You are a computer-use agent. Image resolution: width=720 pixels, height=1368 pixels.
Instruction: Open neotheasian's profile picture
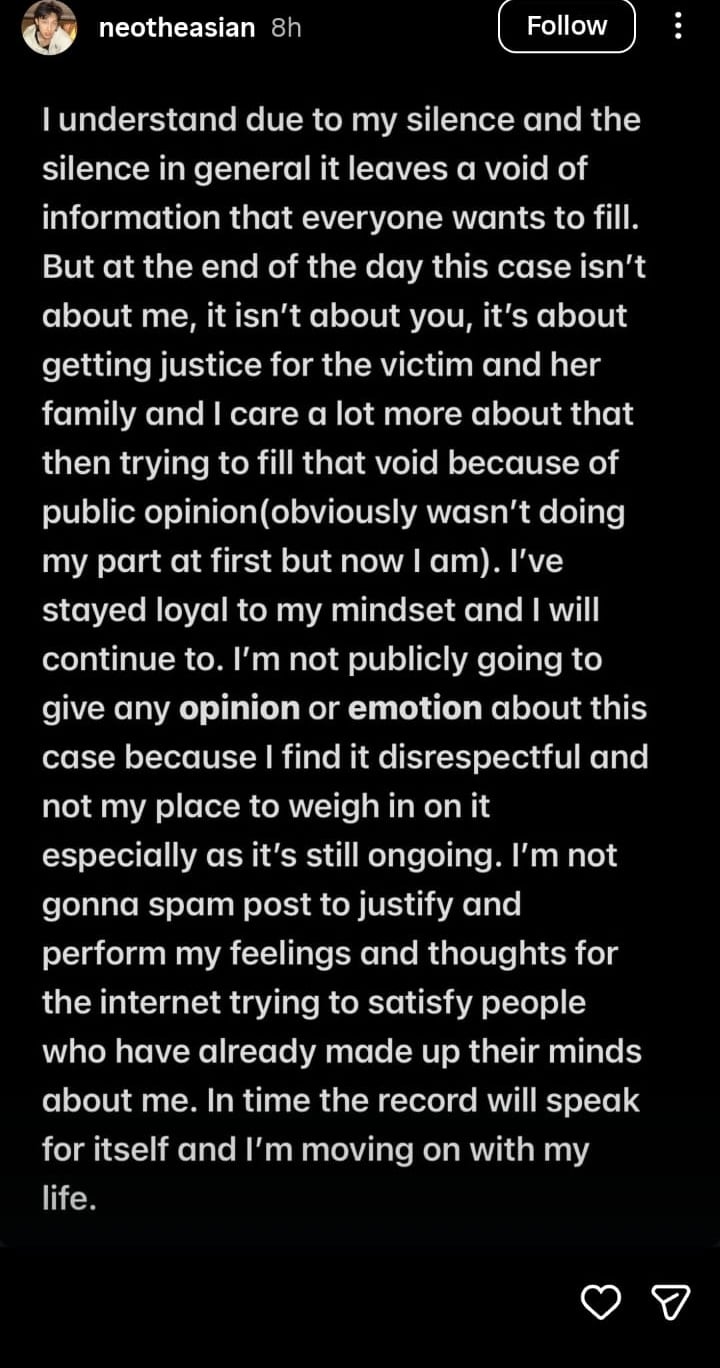pos(49,27)
